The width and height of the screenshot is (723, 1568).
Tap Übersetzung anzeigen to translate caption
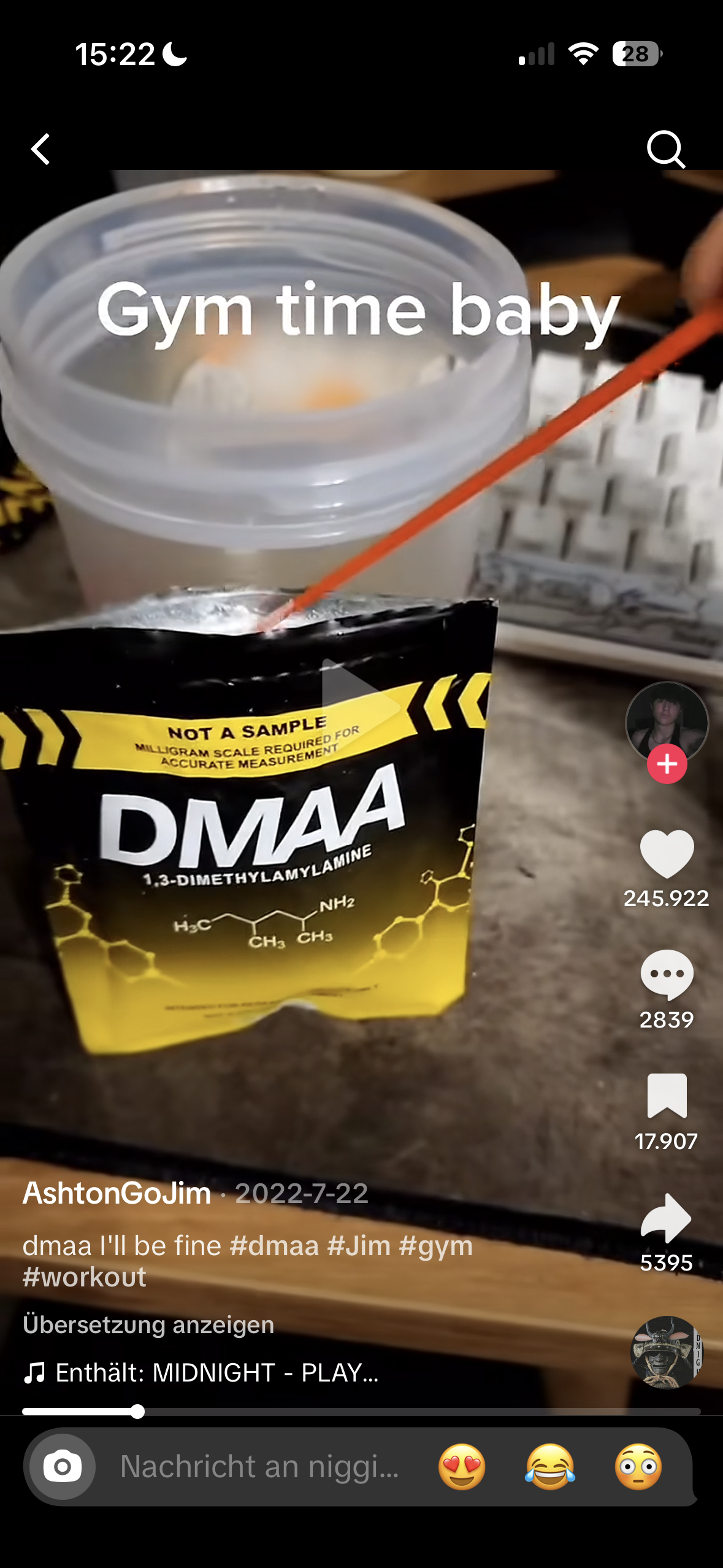(148, 1324)
